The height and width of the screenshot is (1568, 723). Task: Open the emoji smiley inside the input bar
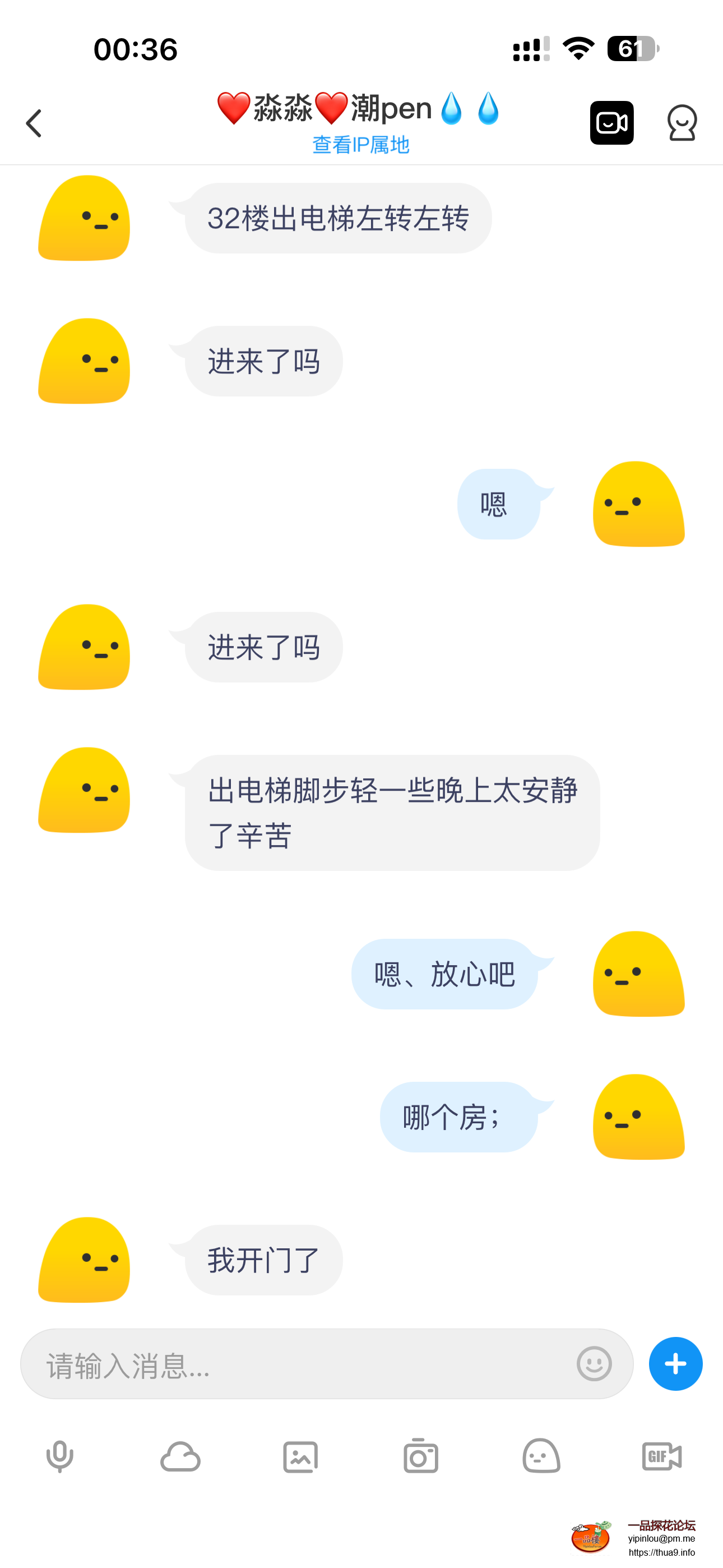[x=594, y=1364]
